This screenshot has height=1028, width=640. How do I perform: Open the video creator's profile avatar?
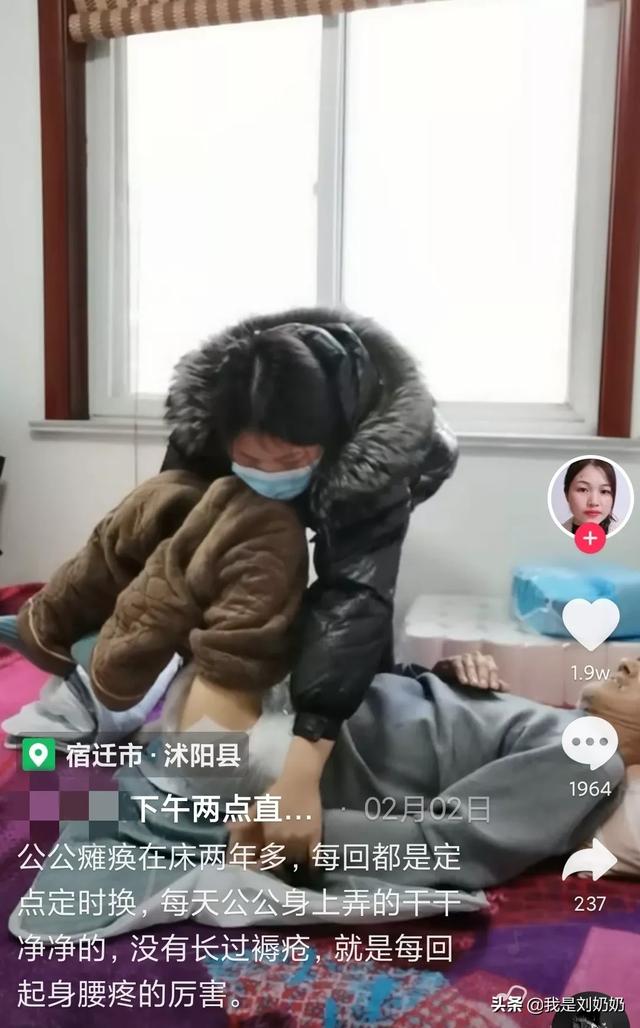click(x=590, y=494)
